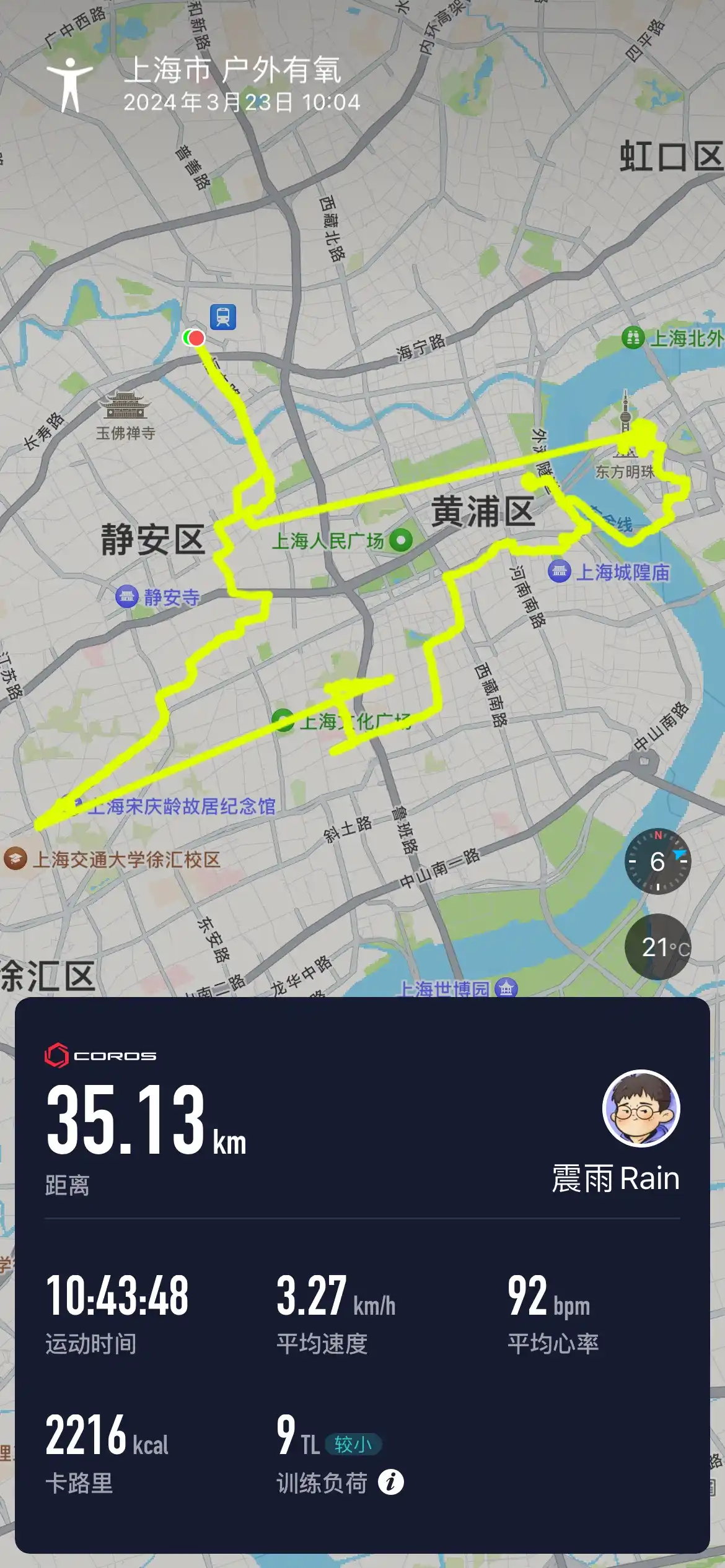Select the metro station icon near the start point

(224, 318)
